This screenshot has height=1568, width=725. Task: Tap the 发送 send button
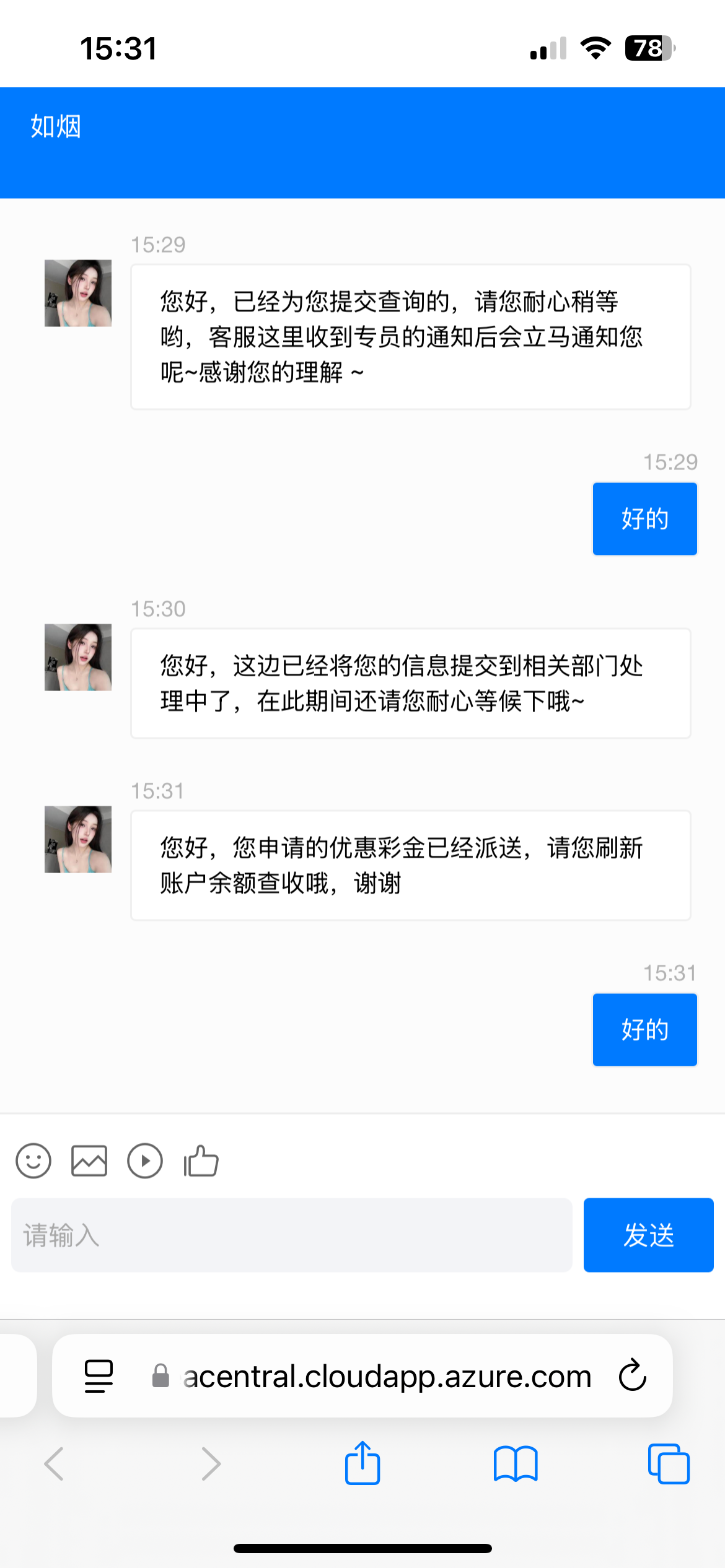(x=648, y=1235)
